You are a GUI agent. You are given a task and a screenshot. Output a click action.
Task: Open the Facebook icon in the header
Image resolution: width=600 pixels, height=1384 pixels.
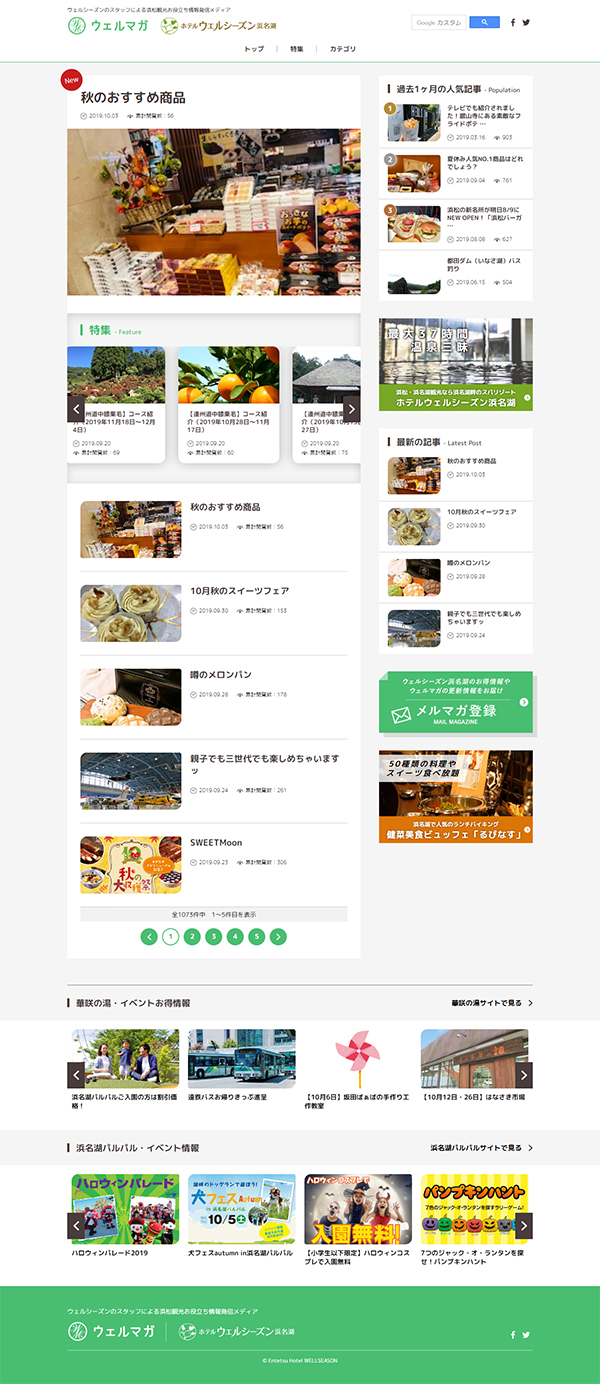point(513,22)
